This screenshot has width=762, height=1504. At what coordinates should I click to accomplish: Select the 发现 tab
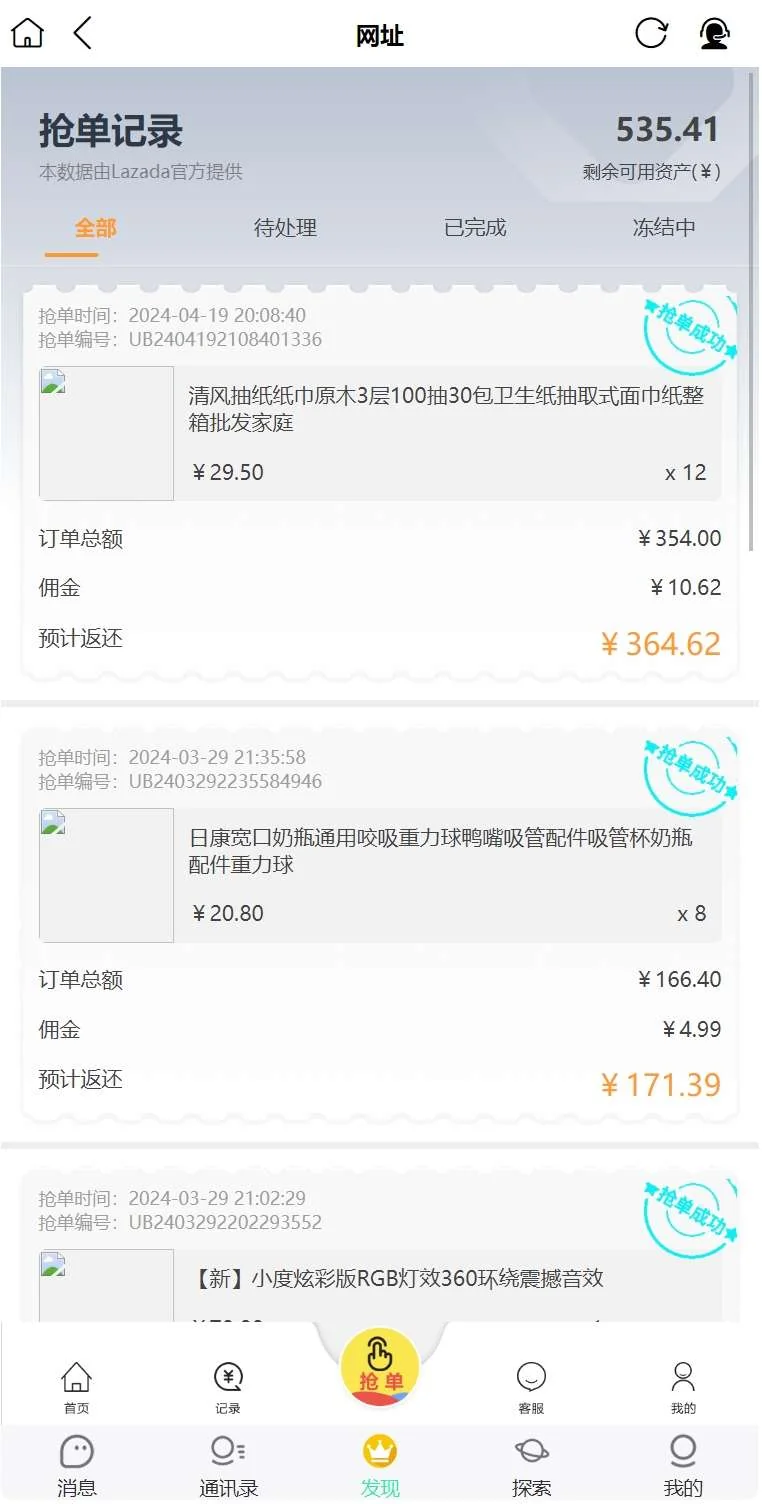click(x=380, y=1466)
